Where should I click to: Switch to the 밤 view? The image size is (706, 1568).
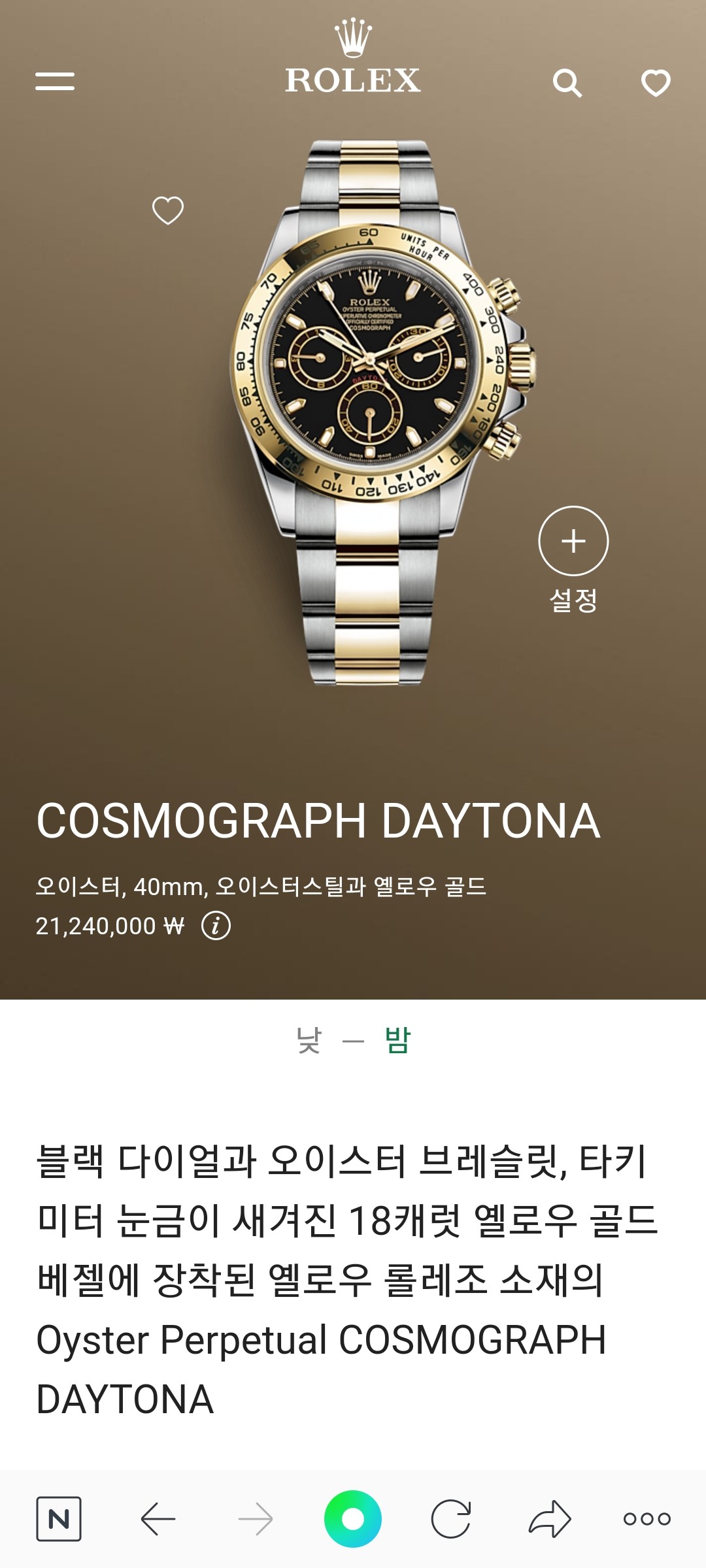(397, 1040)
